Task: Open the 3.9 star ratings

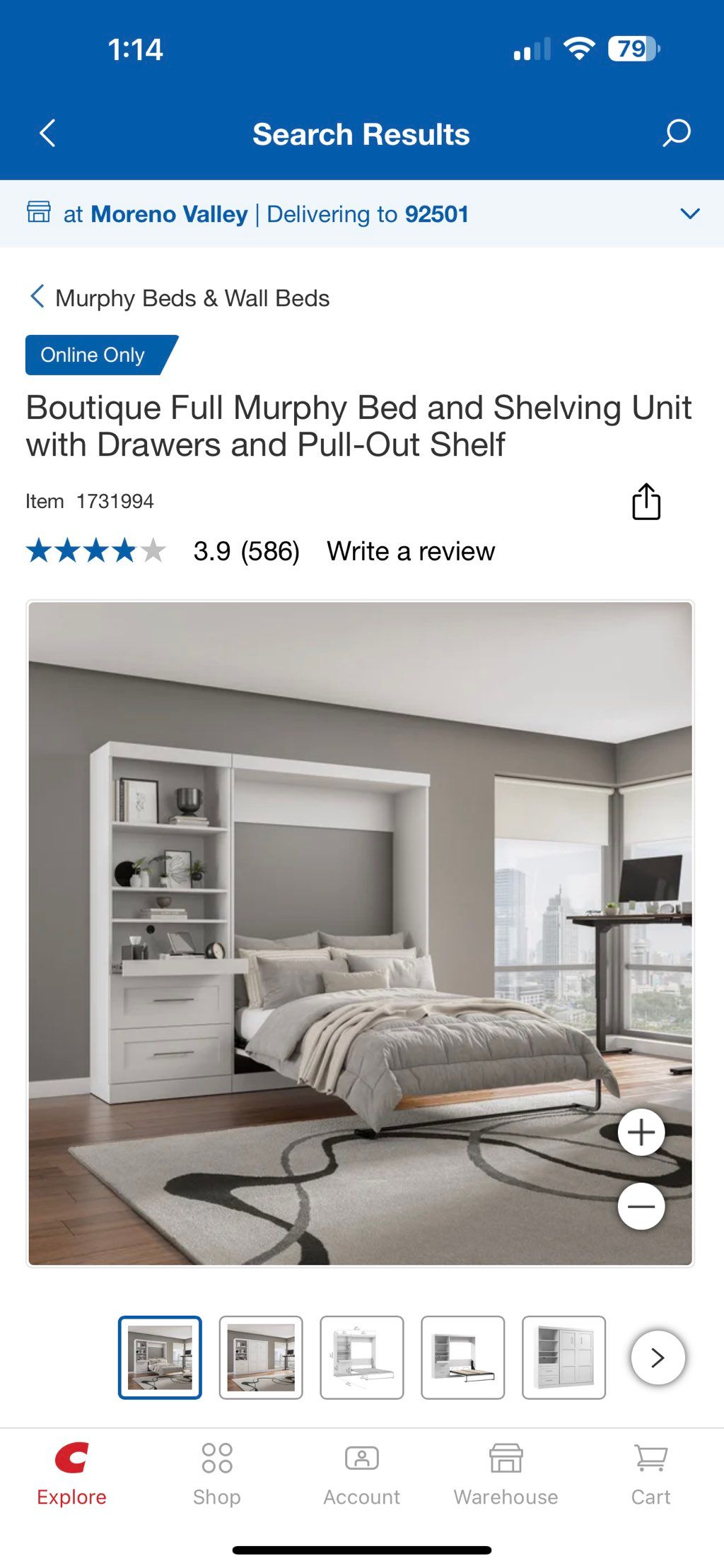Action: tap(163, 551)
